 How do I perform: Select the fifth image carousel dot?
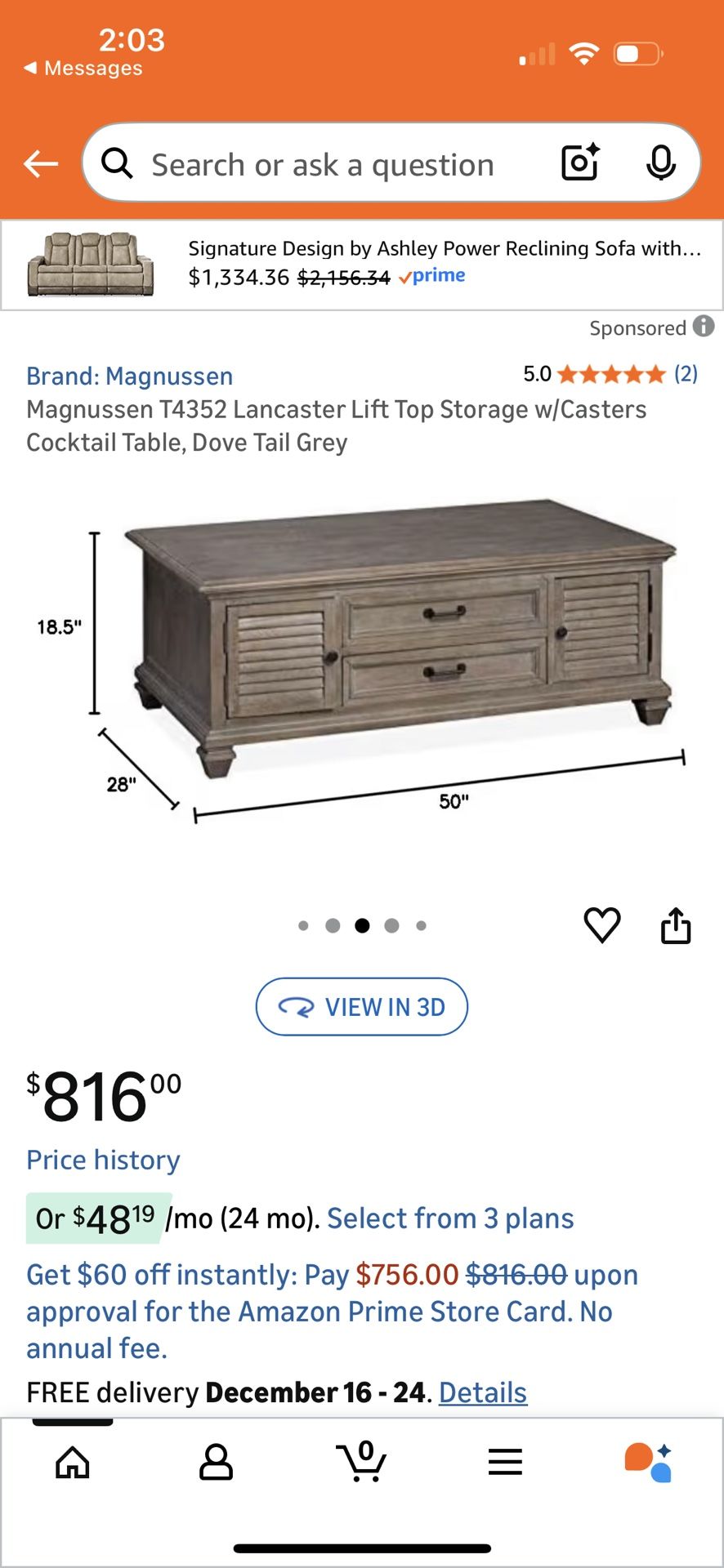tap(422, 925)
